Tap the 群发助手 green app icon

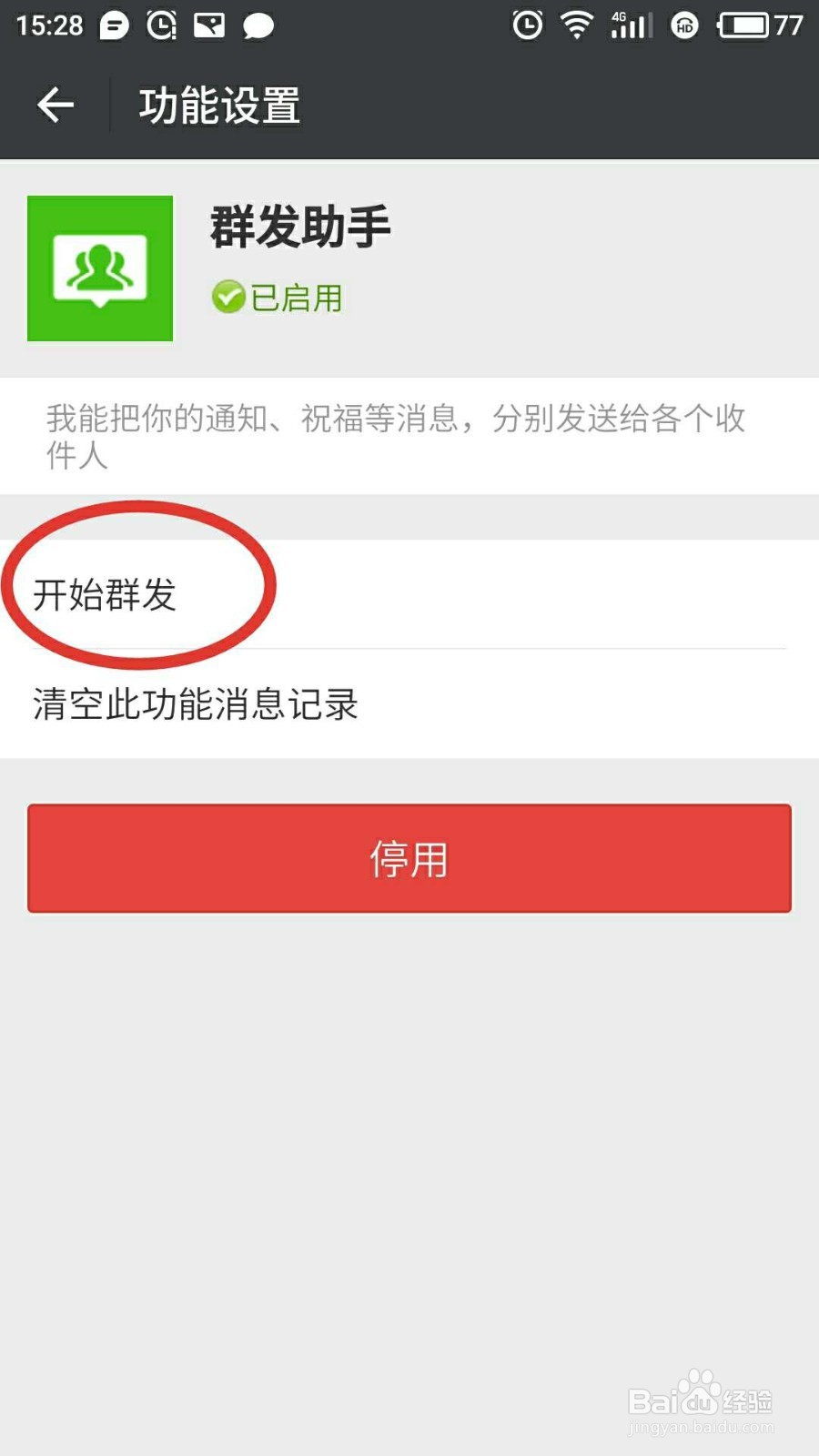click(x=100, y=268)
